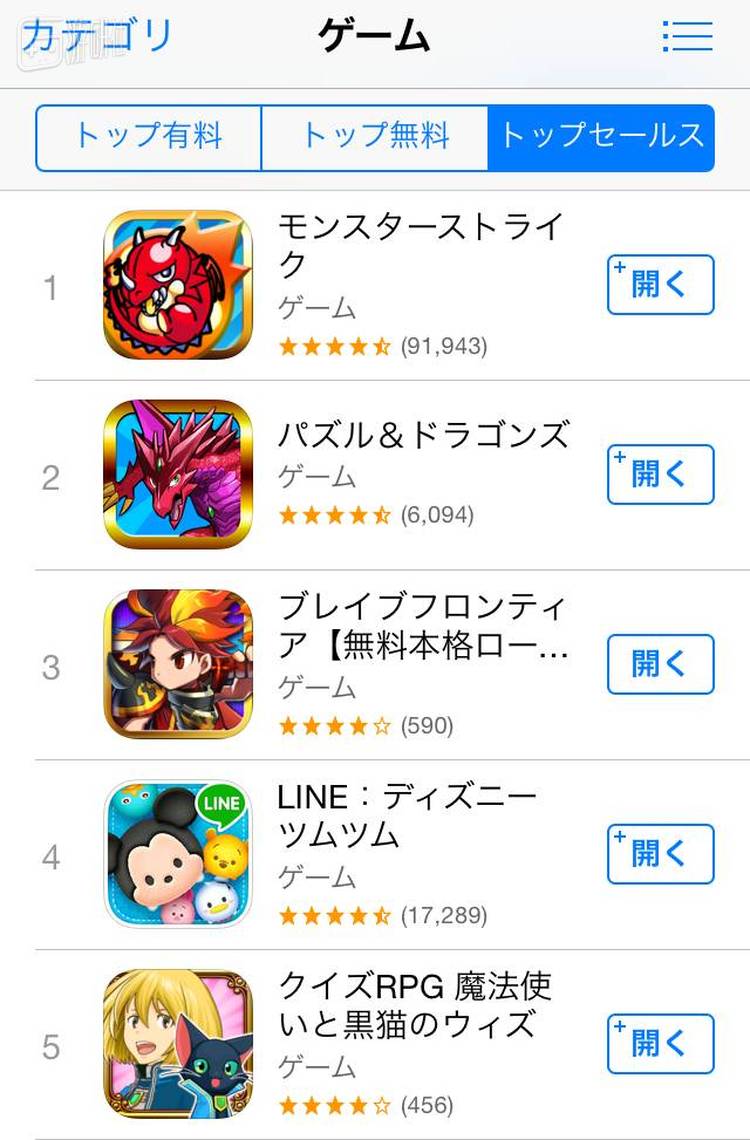Switch to the トップ有料 tab

click(149, 135)
